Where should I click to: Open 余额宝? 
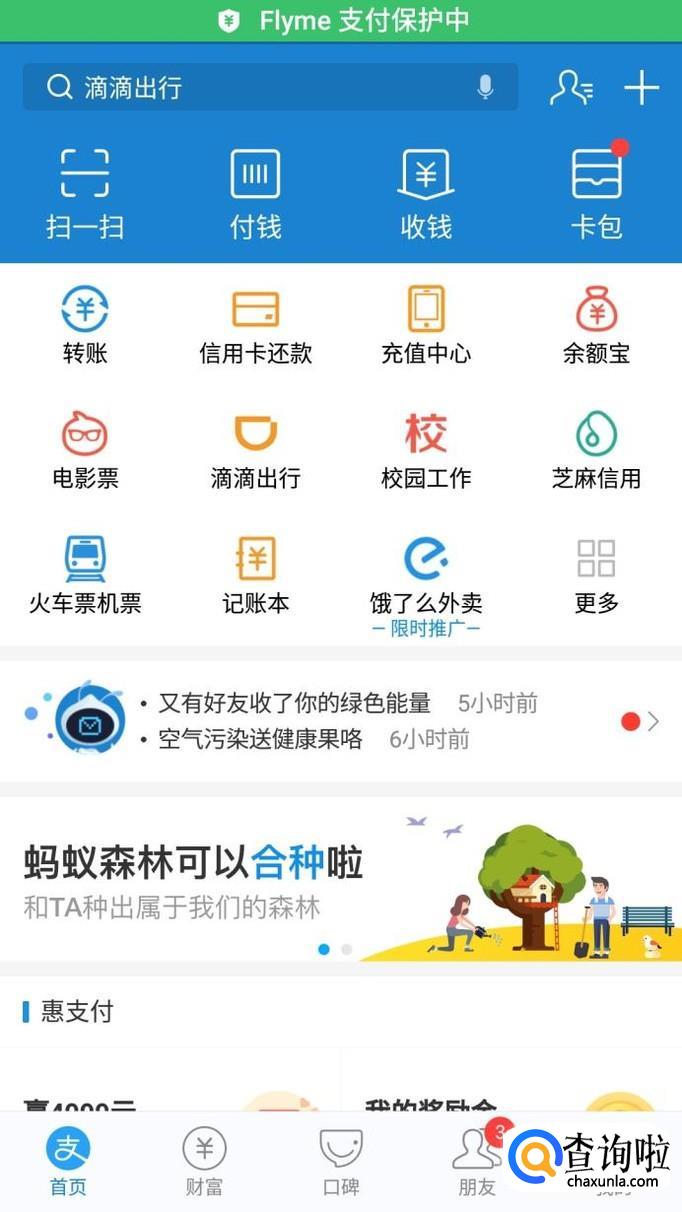[x=597, y=325]
